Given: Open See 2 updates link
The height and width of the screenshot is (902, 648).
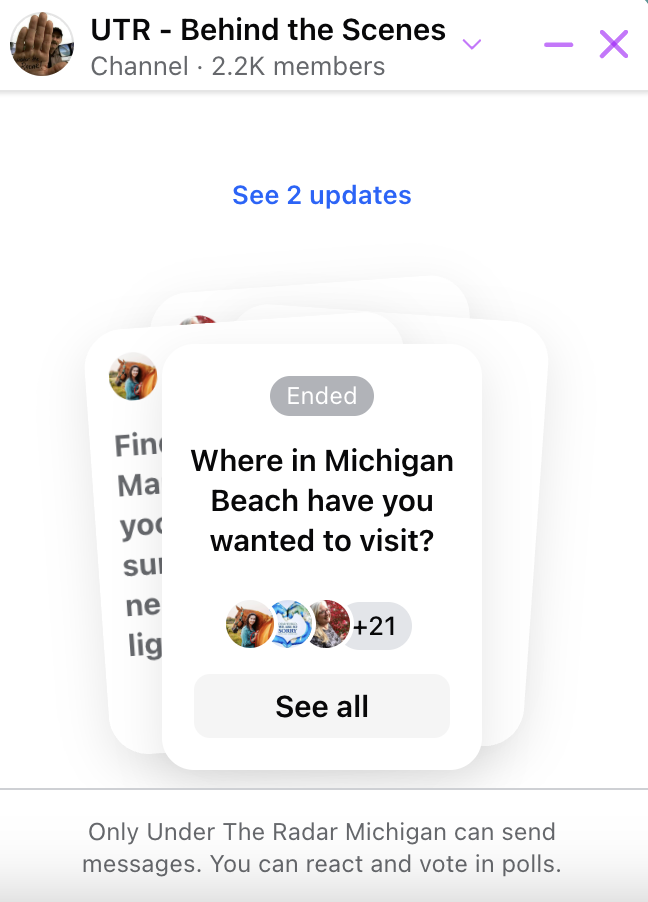Looking at the screenshot, I should [x=322, y=195].
